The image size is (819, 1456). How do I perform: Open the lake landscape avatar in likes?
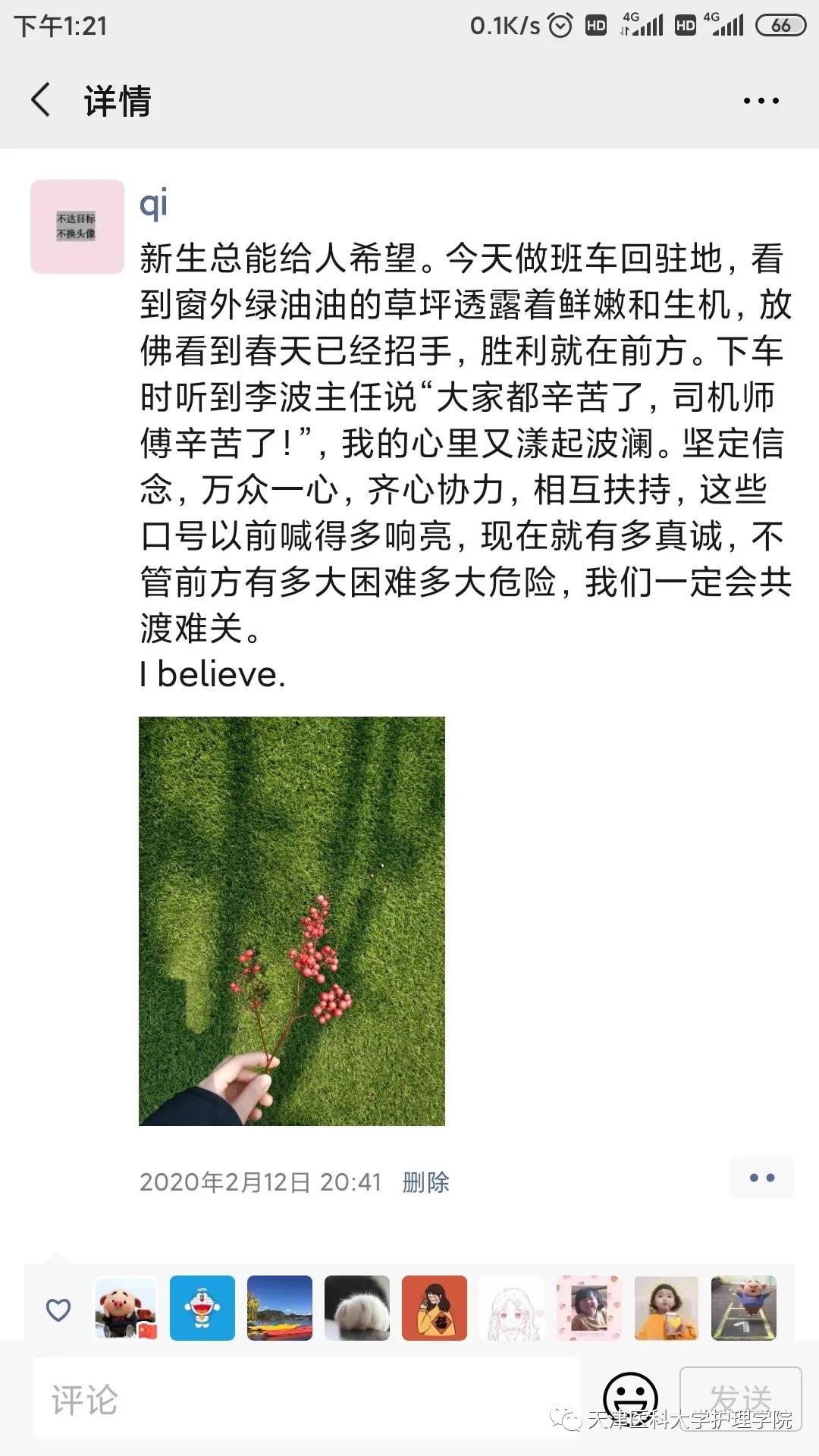click(280, 1308)
